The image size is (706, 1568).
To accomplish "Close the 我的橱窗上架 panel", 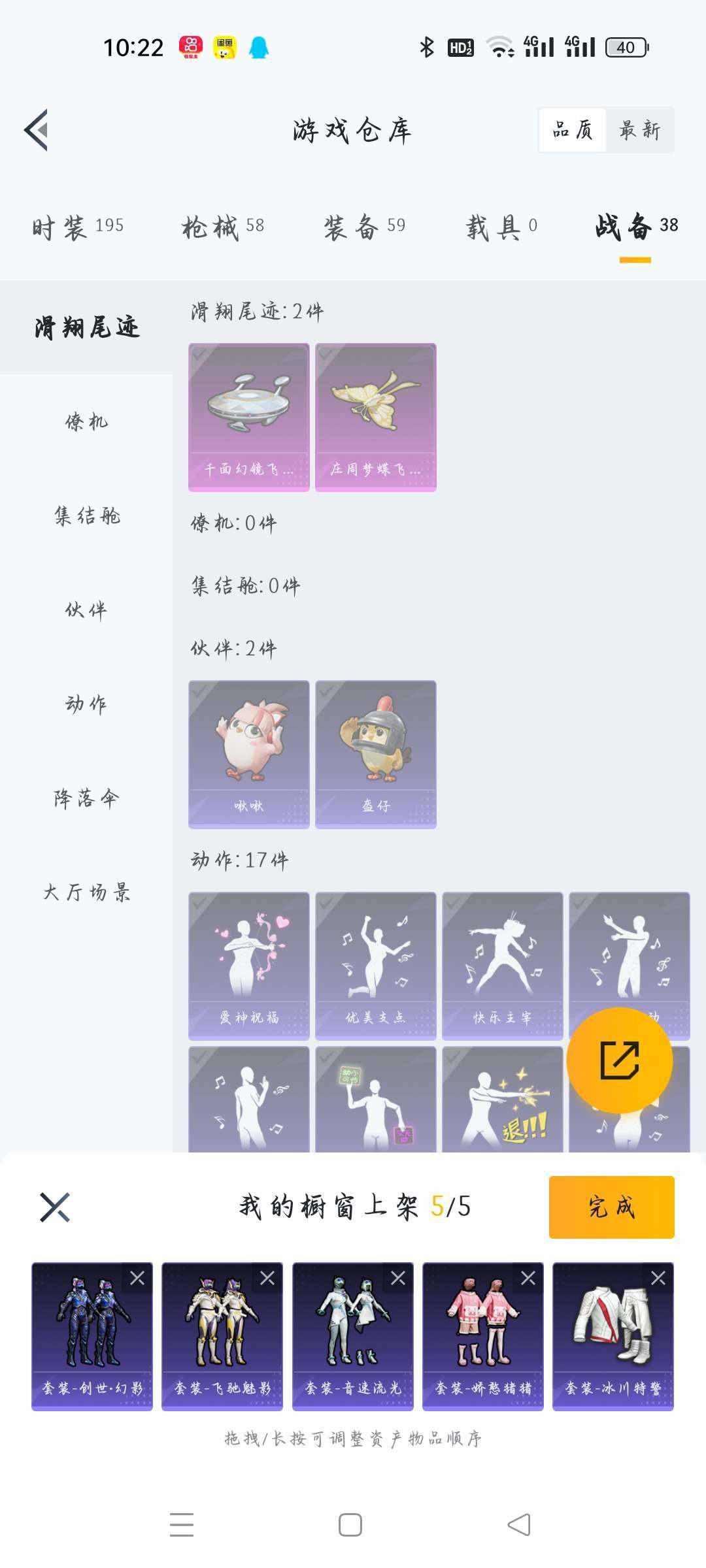I will point(54,1207).
